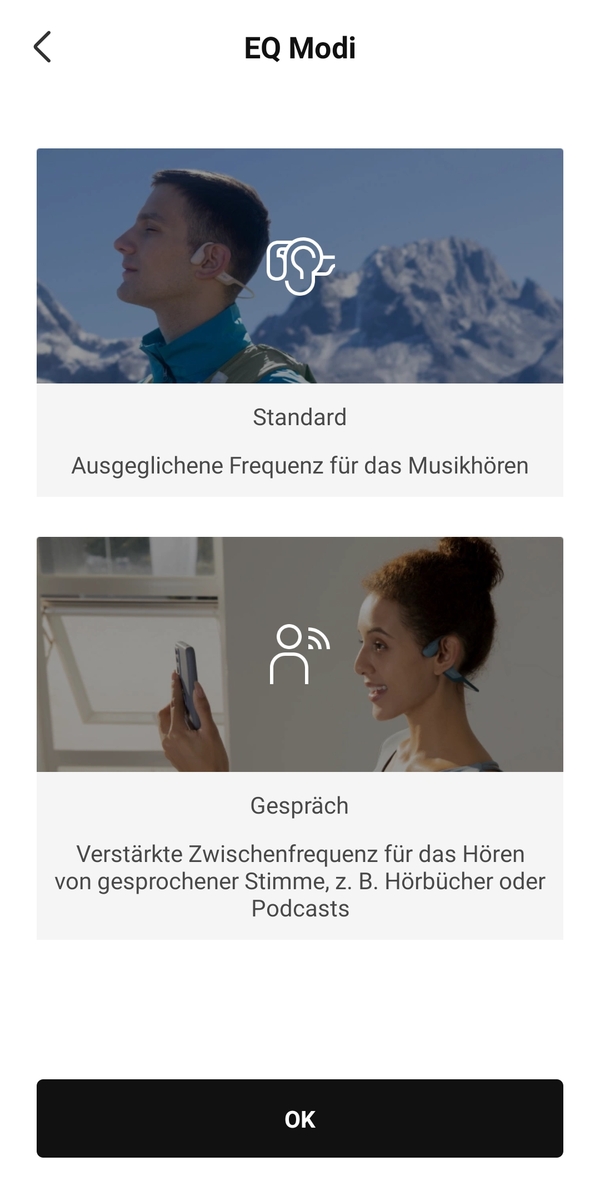600x1201 pixels.
Task: Choose the Gespräch EQ mode card
Action: pyautogui.click(x=300, y=738)
